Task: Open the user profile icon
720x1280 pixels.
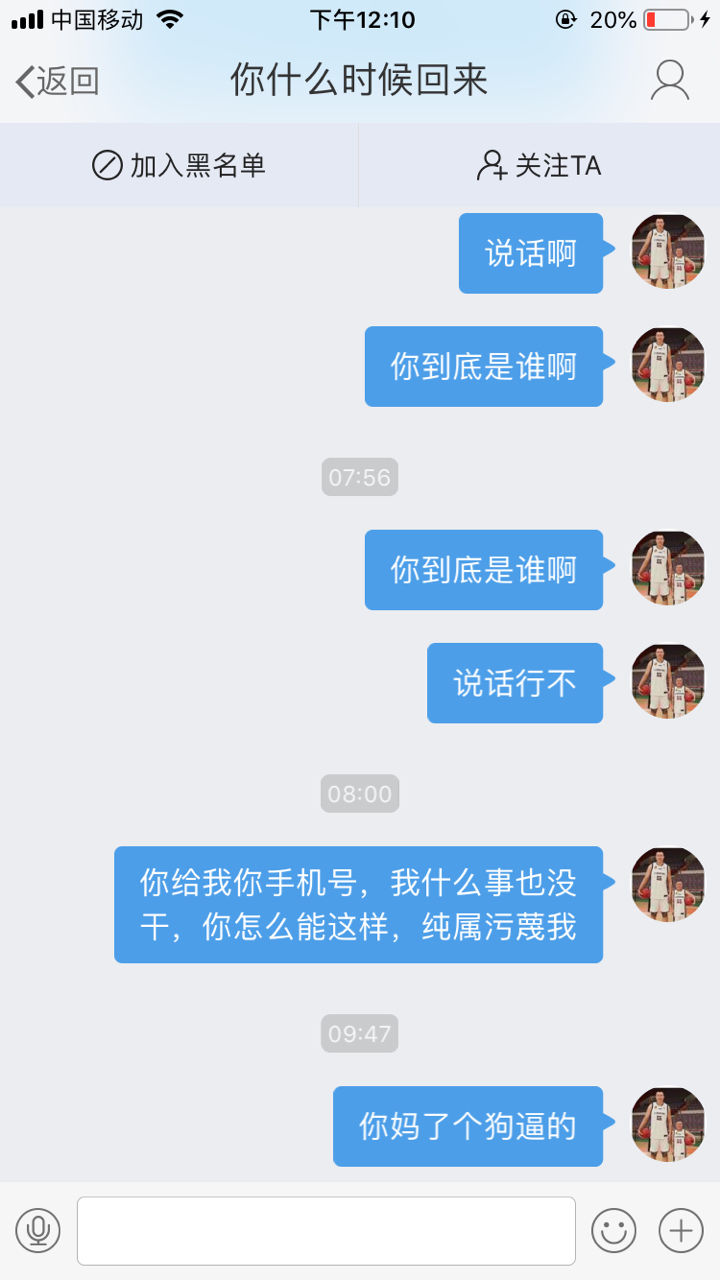Action: point(669,81)
